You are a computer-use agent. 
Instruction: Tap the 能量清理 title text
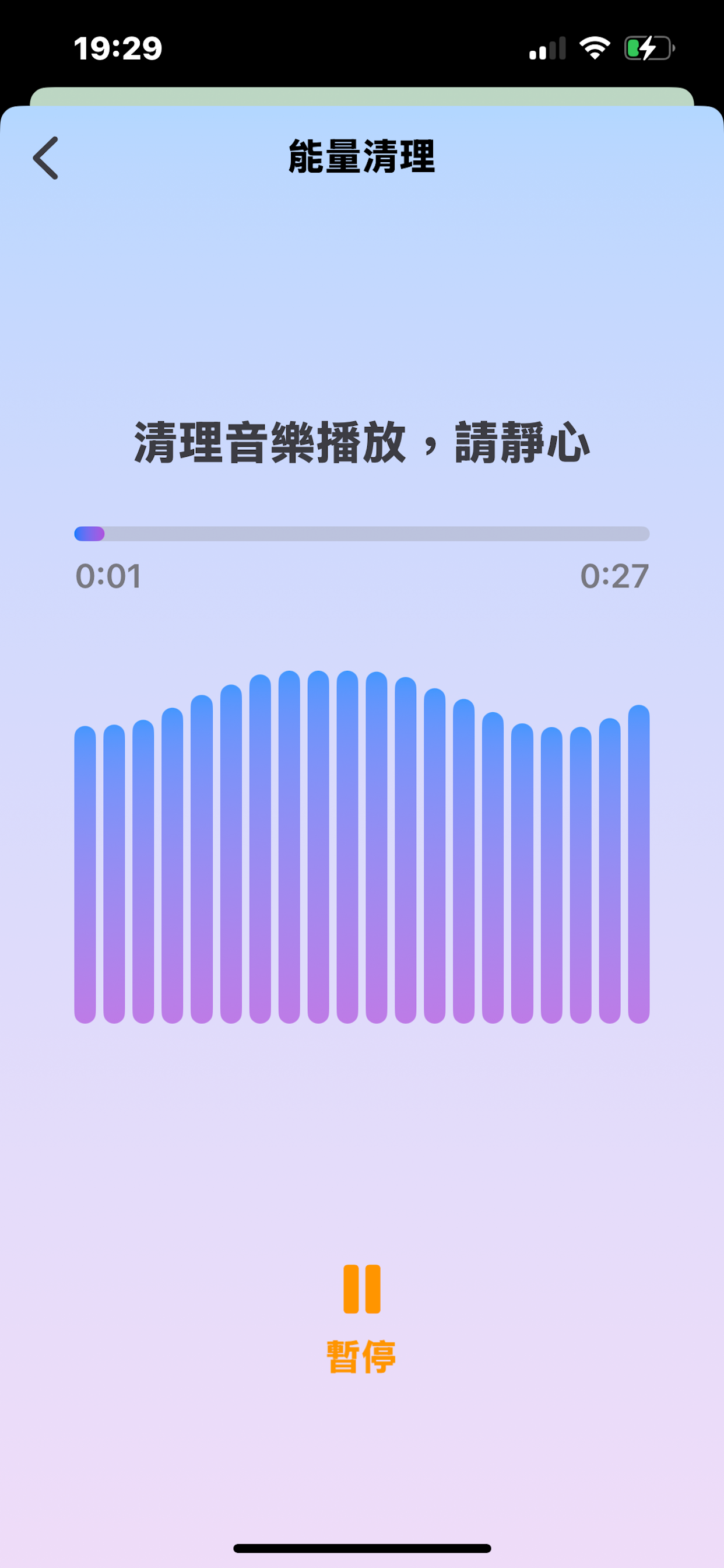tap(362, 156)
